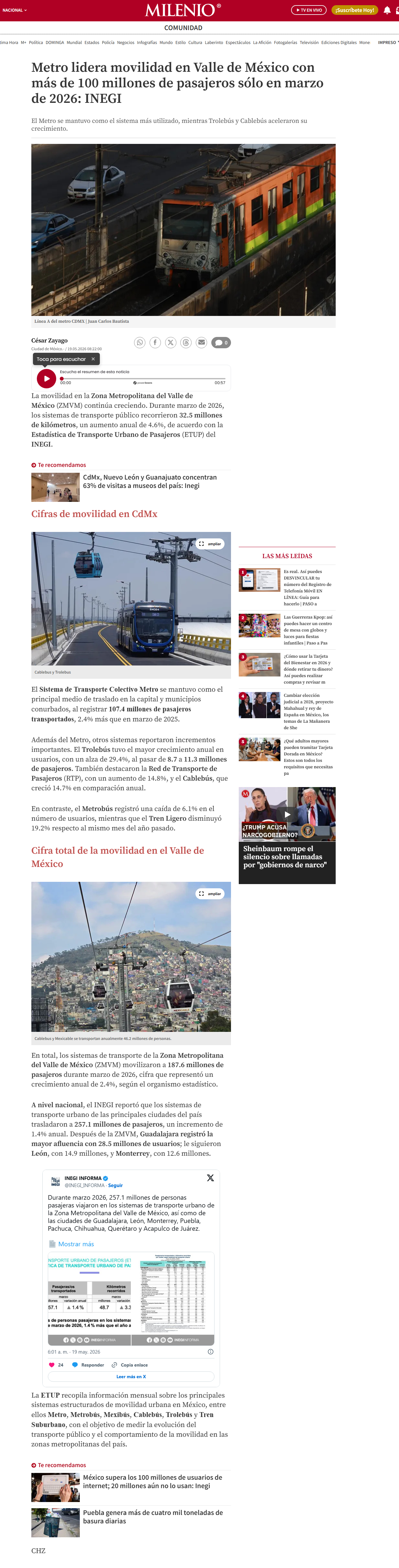This screenshot has height=1568, width=399.
Task: Open recommended article about museum visits
Action: click(x=150, y=481)
